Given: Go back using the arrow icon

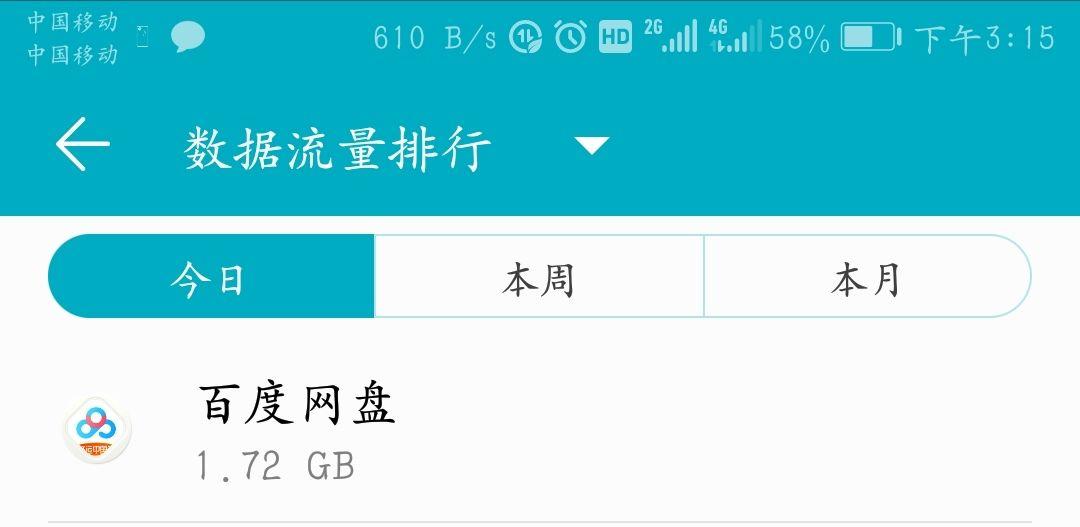Looking at the screenshot, I should 82,146.
